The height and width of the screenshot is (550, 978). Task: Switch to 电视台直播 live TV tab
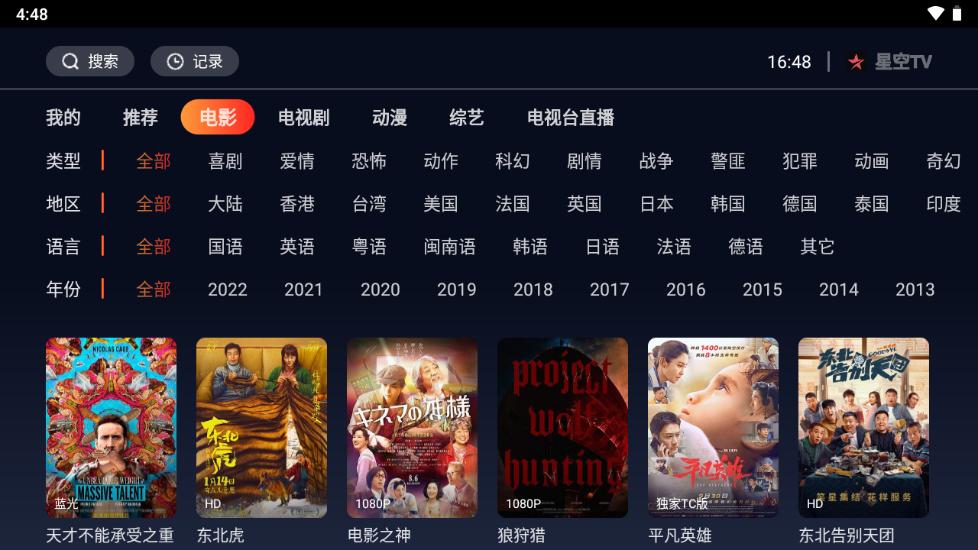pyautogui.click(x=570, y=117)
